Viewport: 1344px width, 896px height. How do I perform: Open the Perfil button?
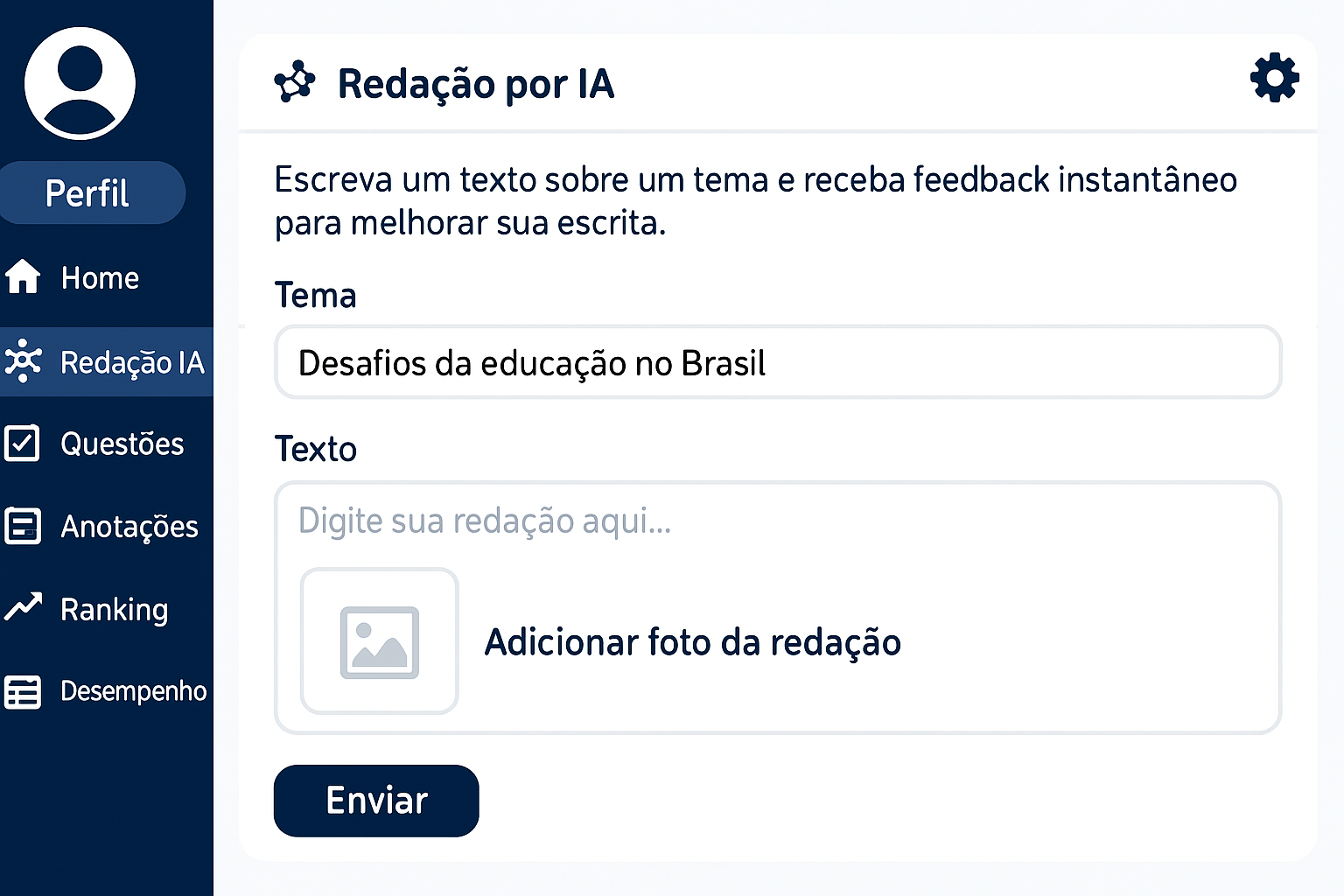[88, 192]
